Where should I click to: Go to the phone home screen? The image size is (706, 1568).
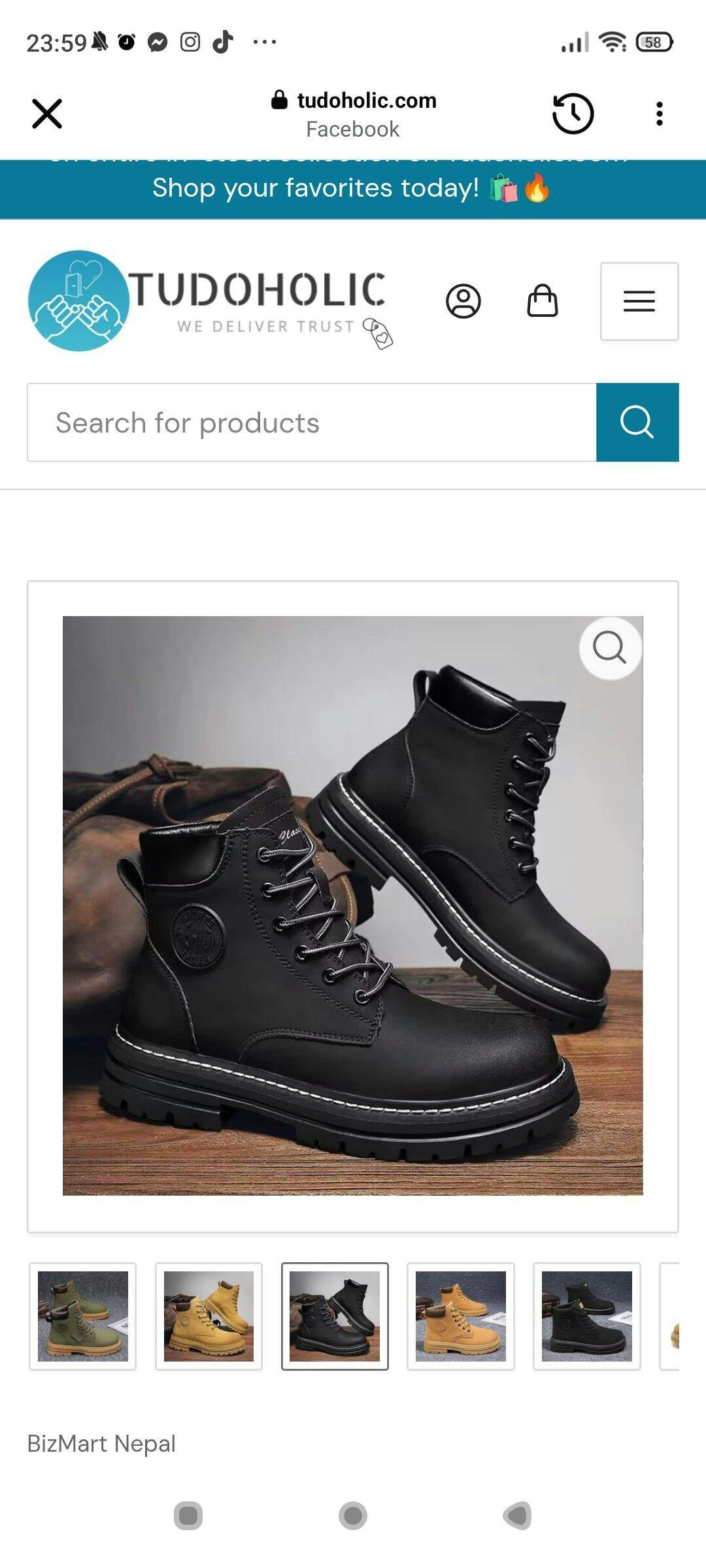(x=353, y=1515)
